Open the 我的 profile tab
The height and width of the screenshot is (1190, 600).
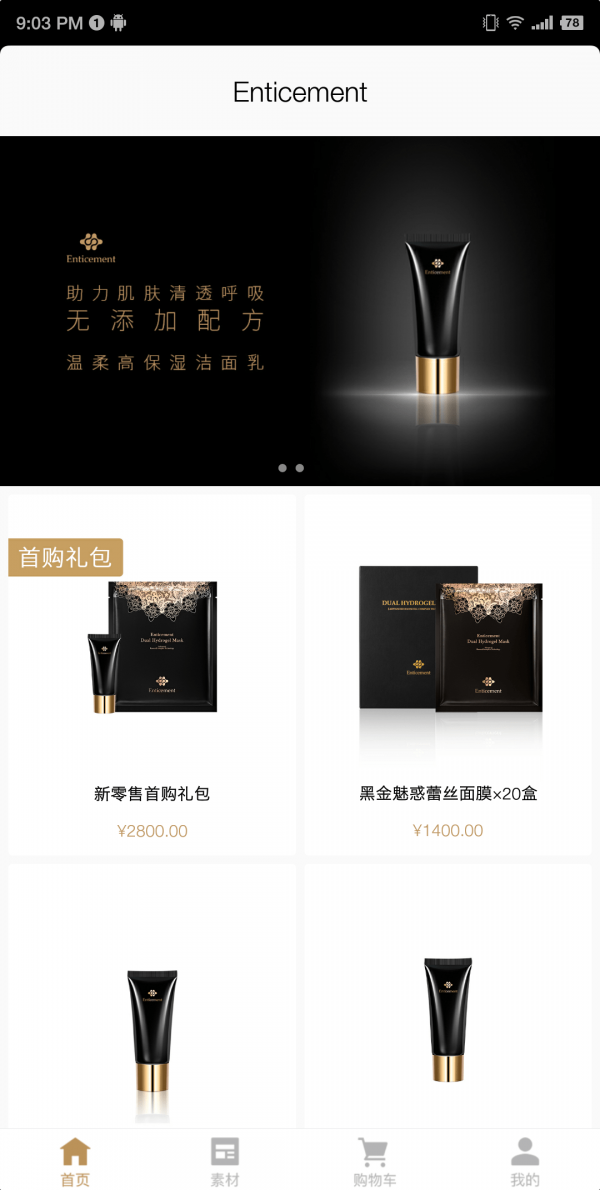525,1160
